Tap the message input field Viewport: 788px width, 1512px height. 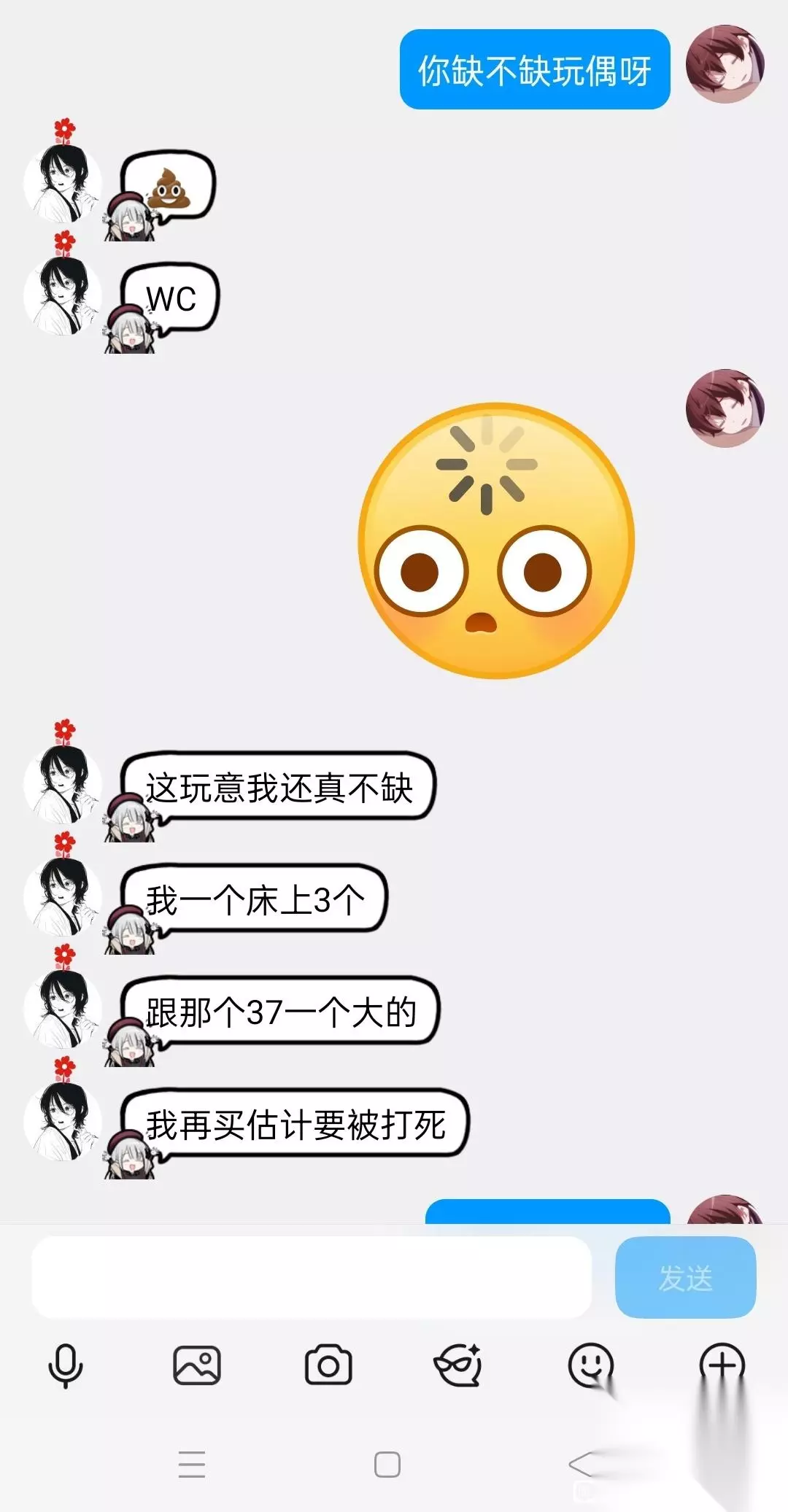coord(312,1277)
